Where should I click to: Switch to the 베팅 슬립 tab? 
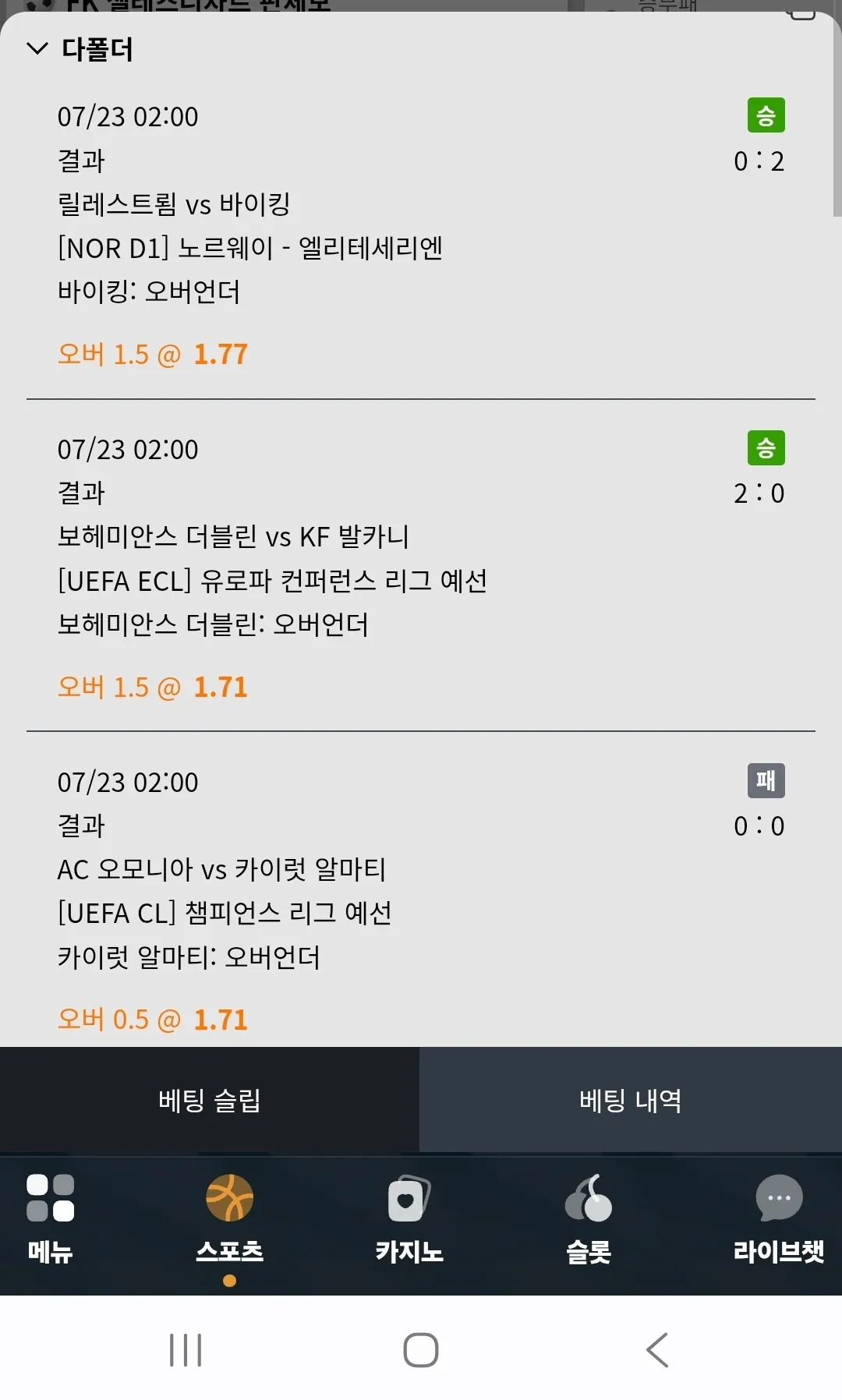[x=210, y=1100]
